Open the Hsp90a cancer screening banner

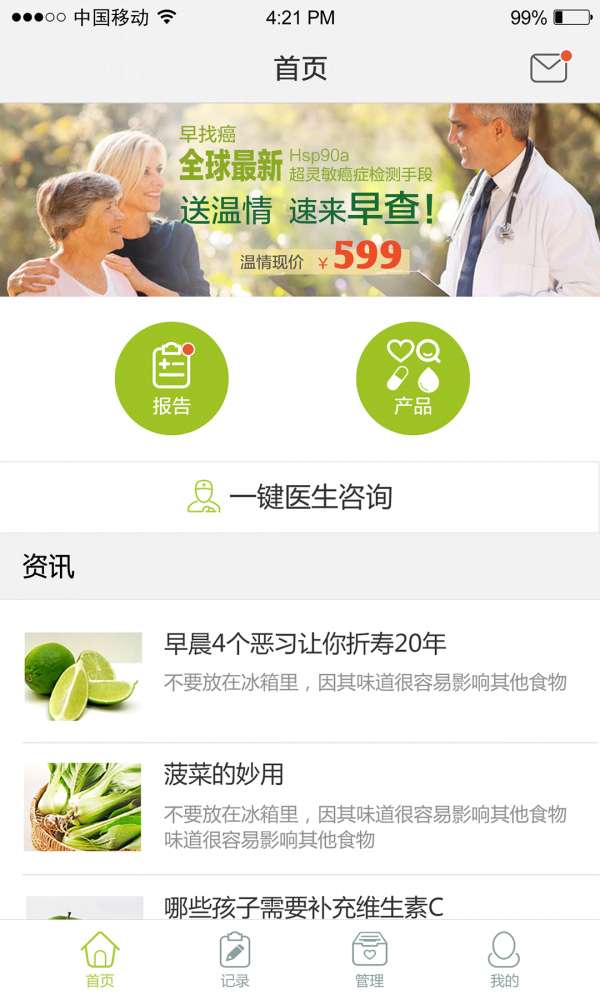pyautogui.click(x=300, y=200)
